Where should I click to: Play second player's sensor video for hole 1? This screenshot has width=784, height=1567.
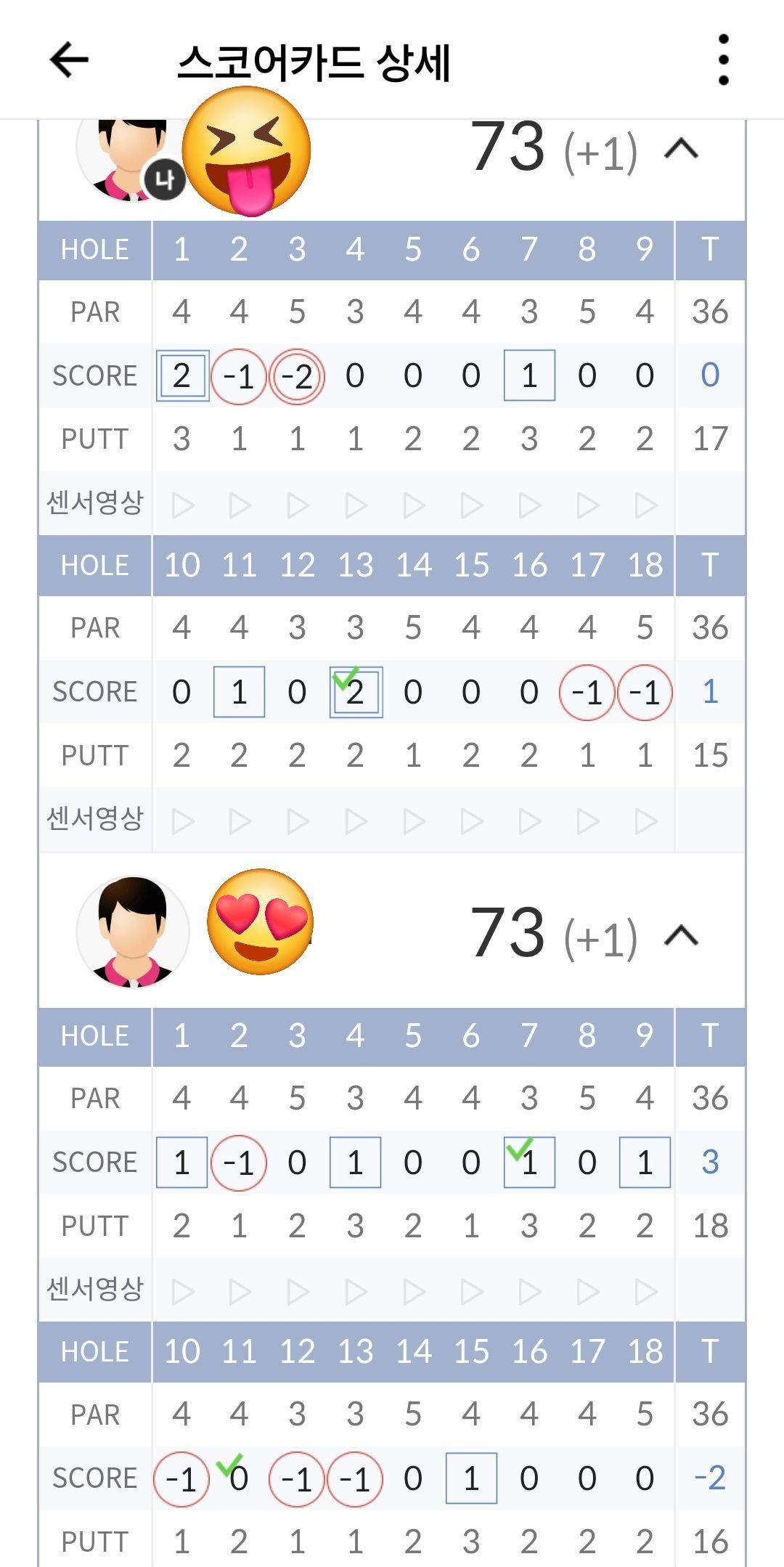coord(182,1292)
